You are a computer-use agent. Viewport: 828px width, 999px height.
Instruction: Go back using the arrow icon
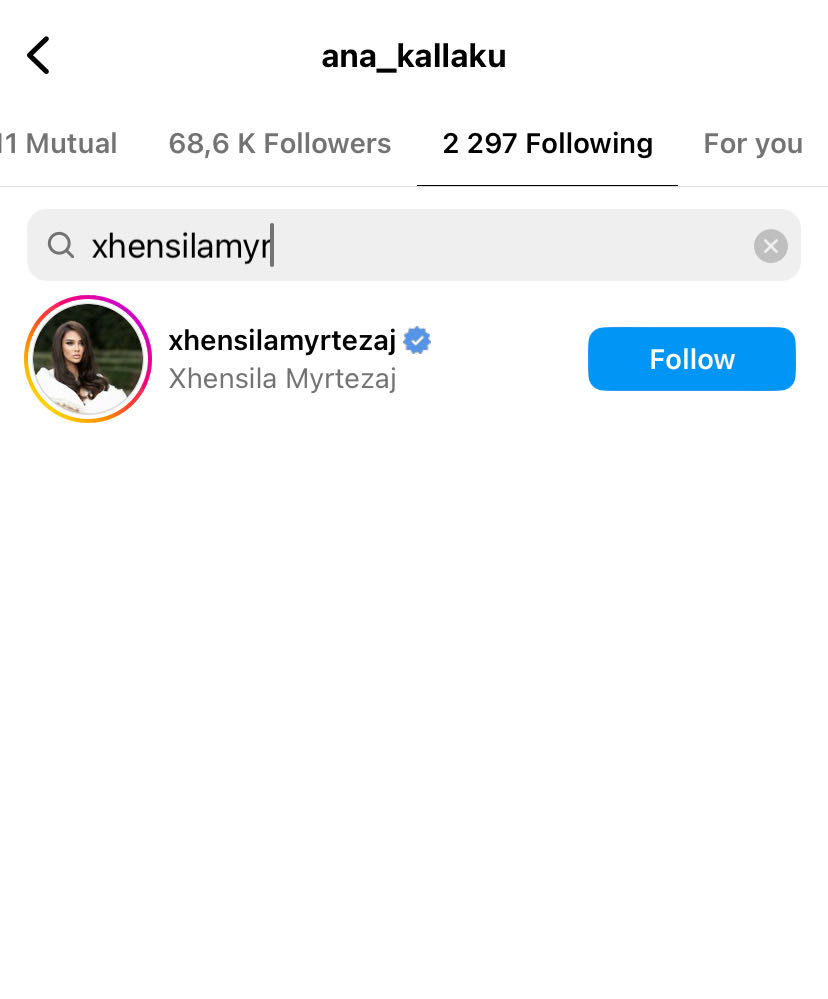[x=38, y=56]
